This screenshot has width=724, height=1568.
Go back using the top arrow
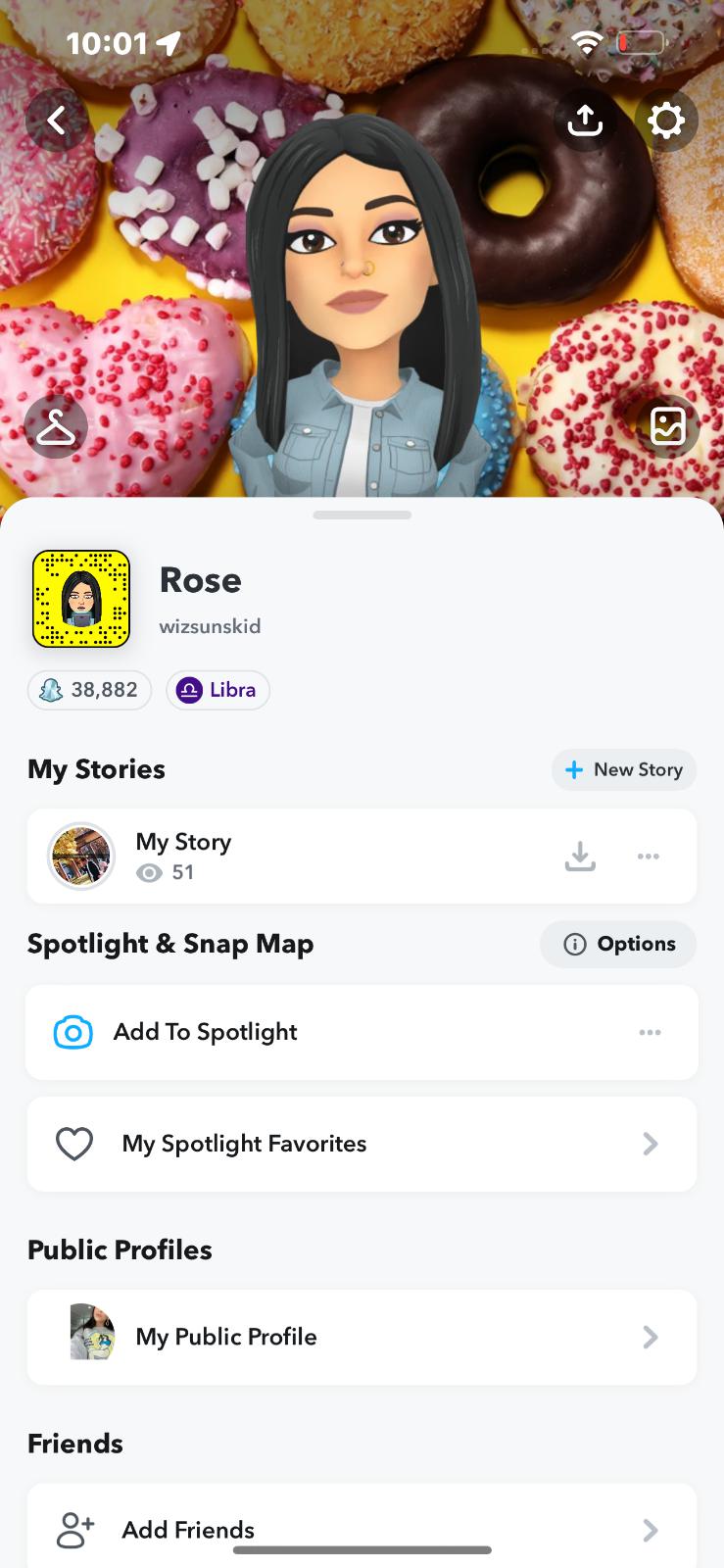pos(57,121)
